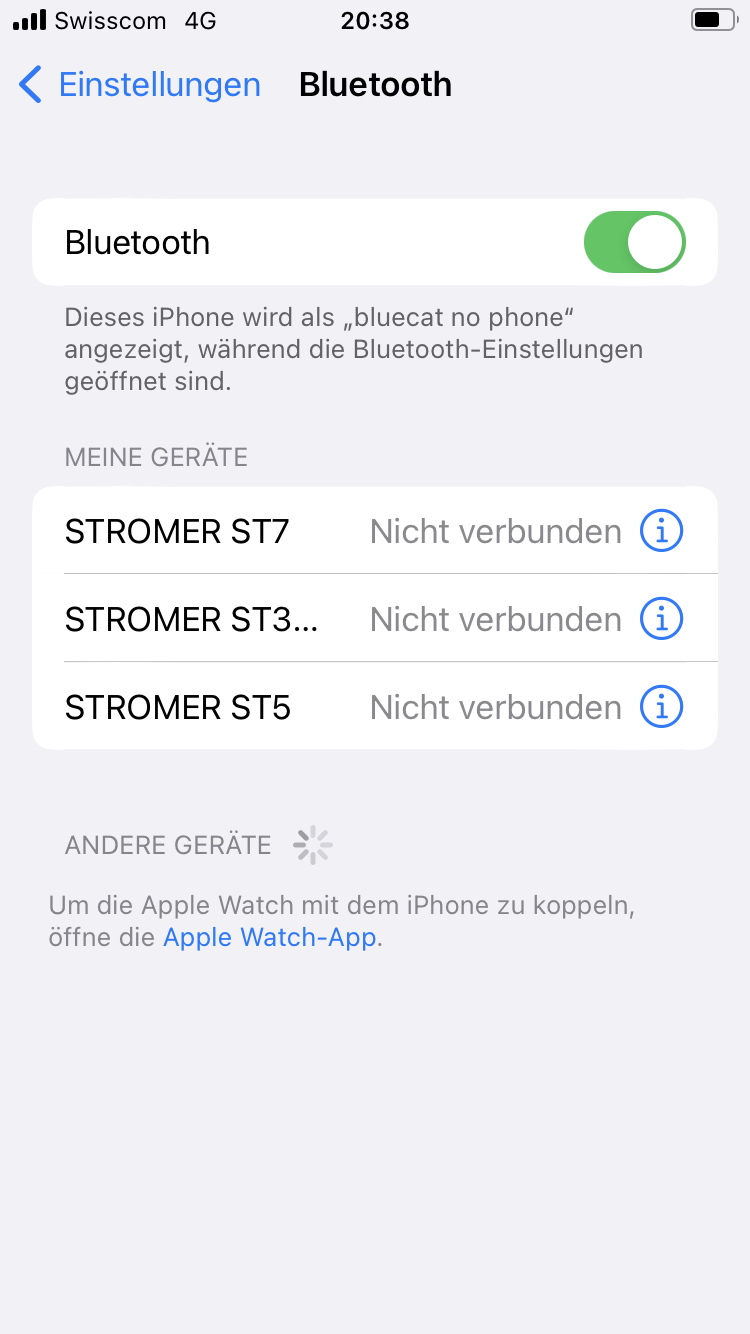Open info for STROMER ST7
The height and width of the screenshot is (1334, 750).
click(661, 531)
